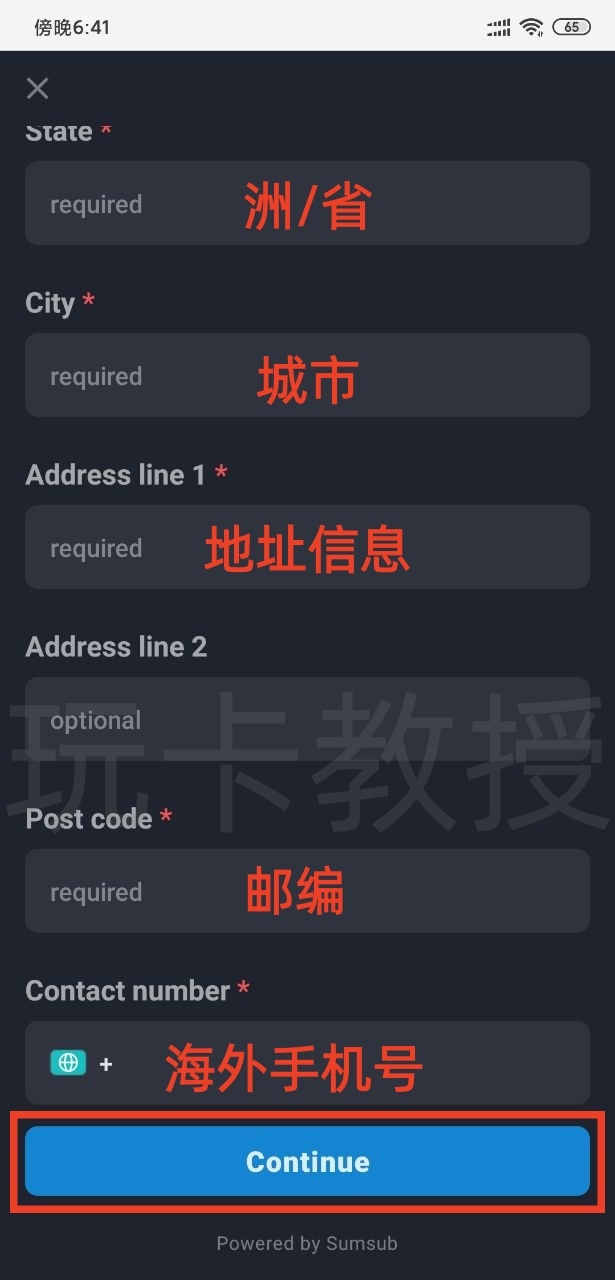Image resolution: width=615 pixels, height=1280 pixels.
Task: Tap the blue Continue button
Action: [x=307, y=1161]
